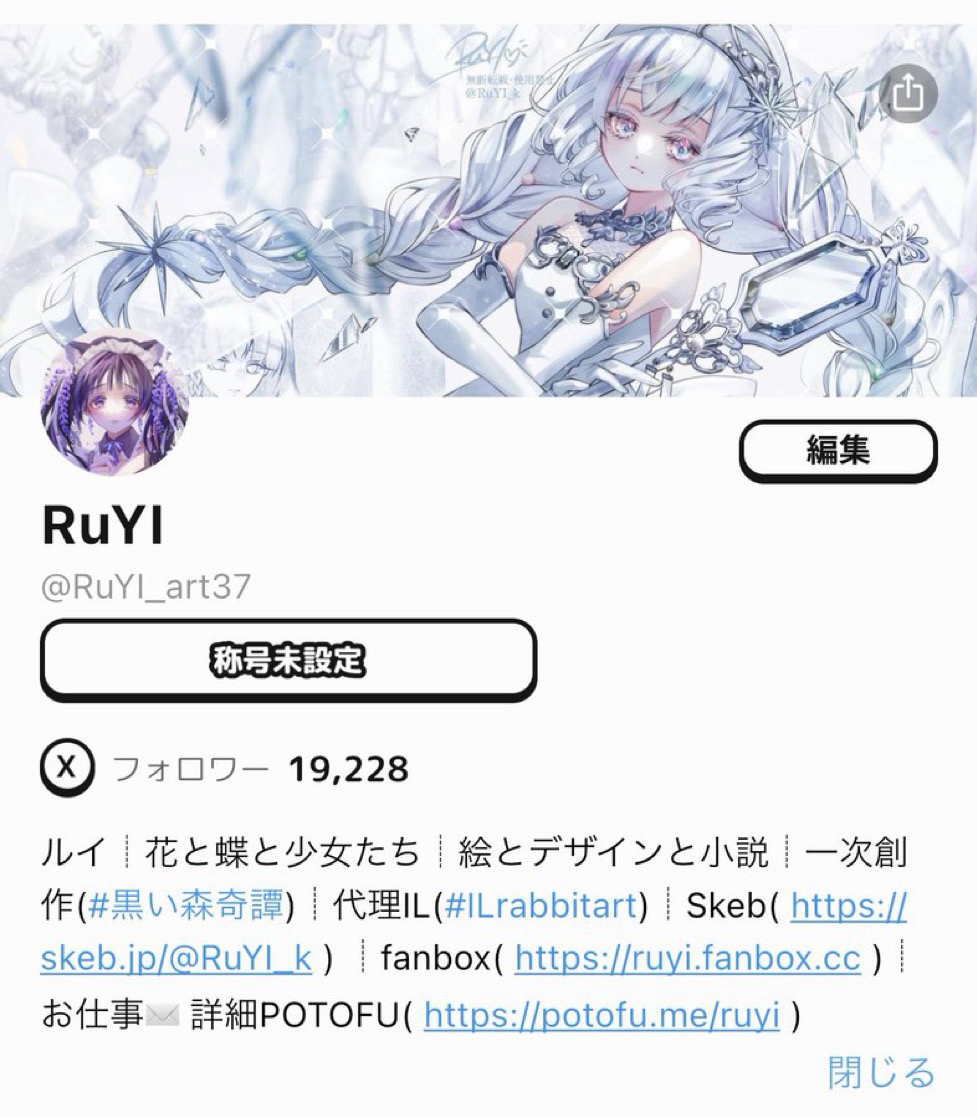Image resolution: width=977 pixels, height=1118 pixels.
Task: Open the X account icon beside フォロワー
Action: pos(67,769)
